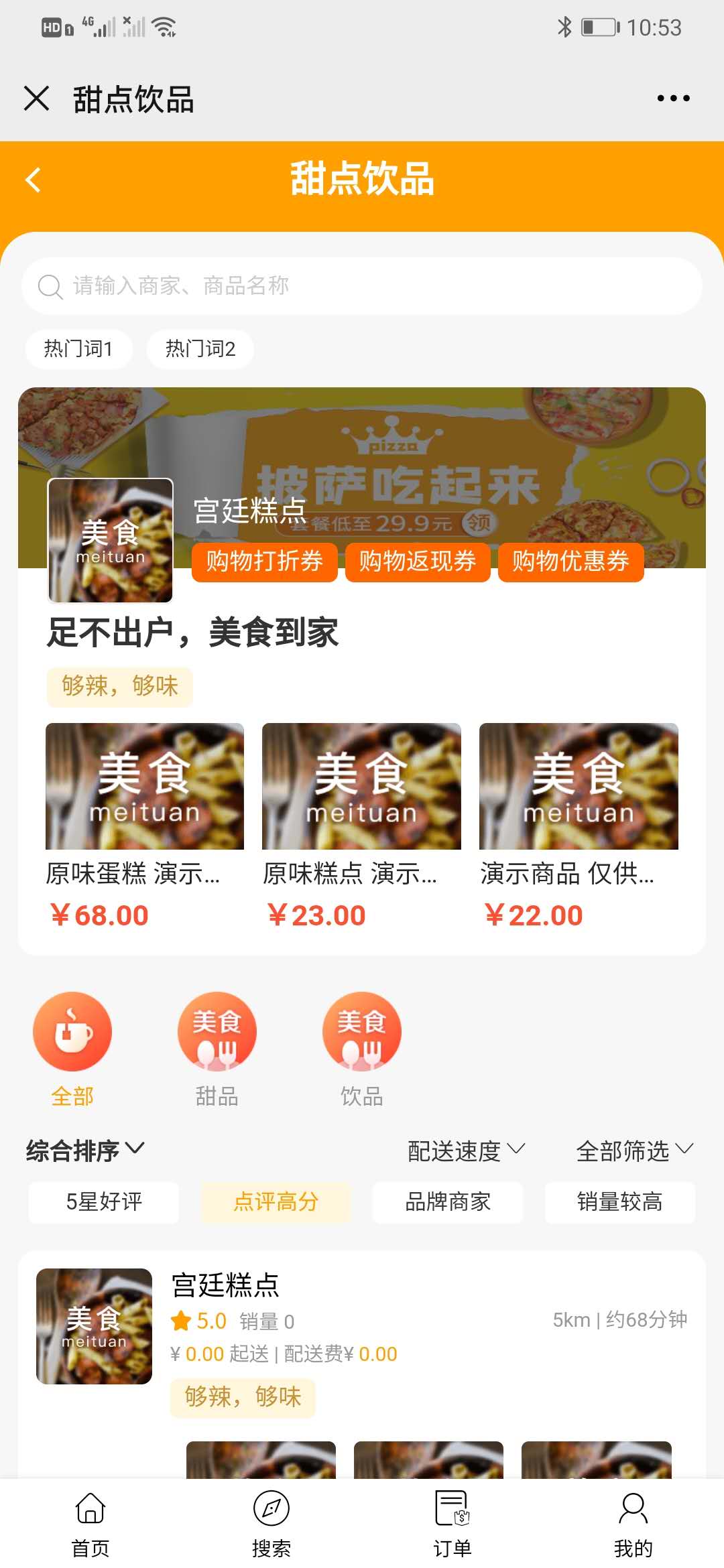Expand the 综合排序 sort dropdown
Screen dimensions: 724x1568
(x=84, y=1149)
